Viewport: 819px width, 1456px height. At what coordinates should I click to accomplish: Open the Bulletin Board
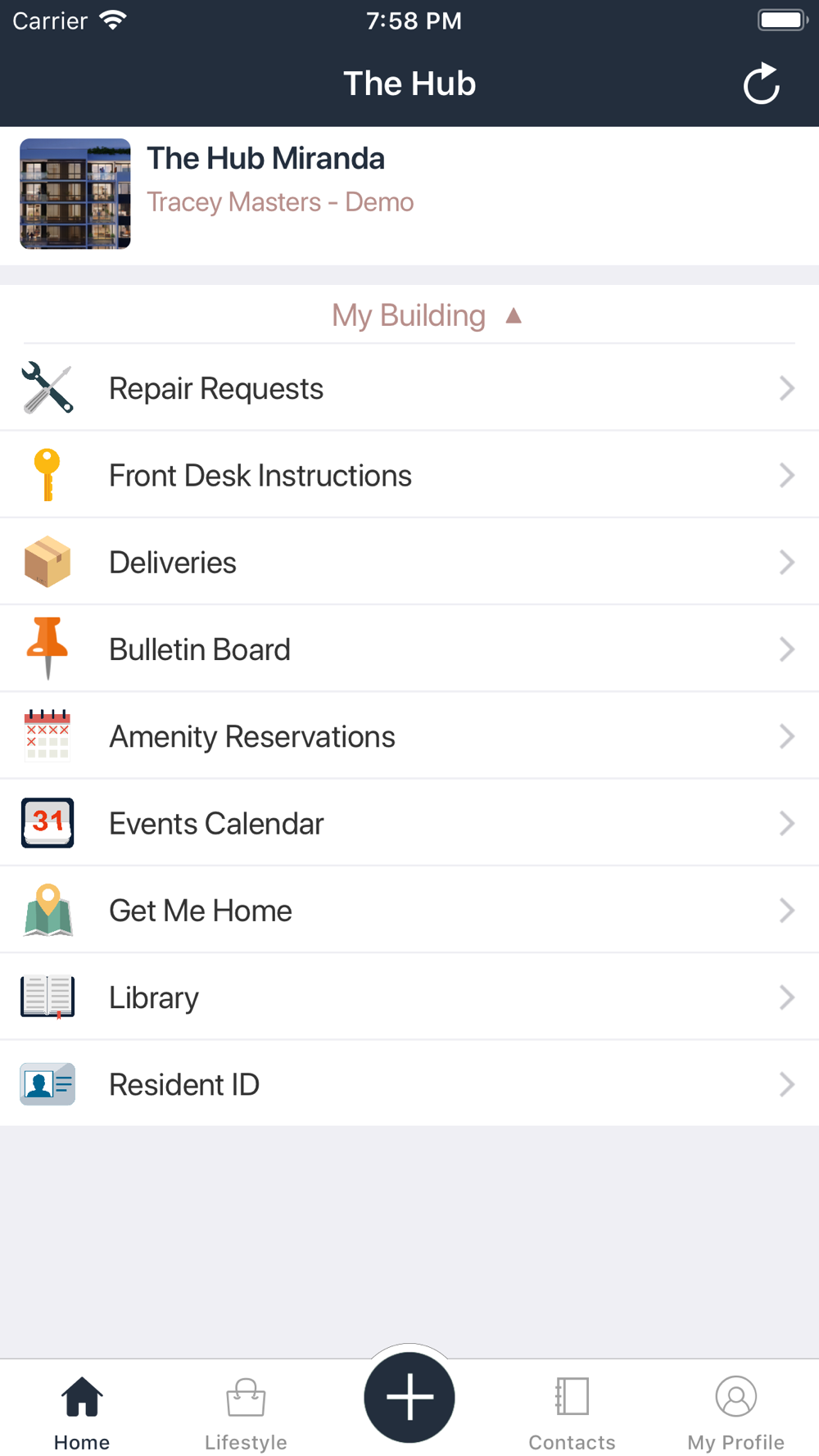coord(409,649)
